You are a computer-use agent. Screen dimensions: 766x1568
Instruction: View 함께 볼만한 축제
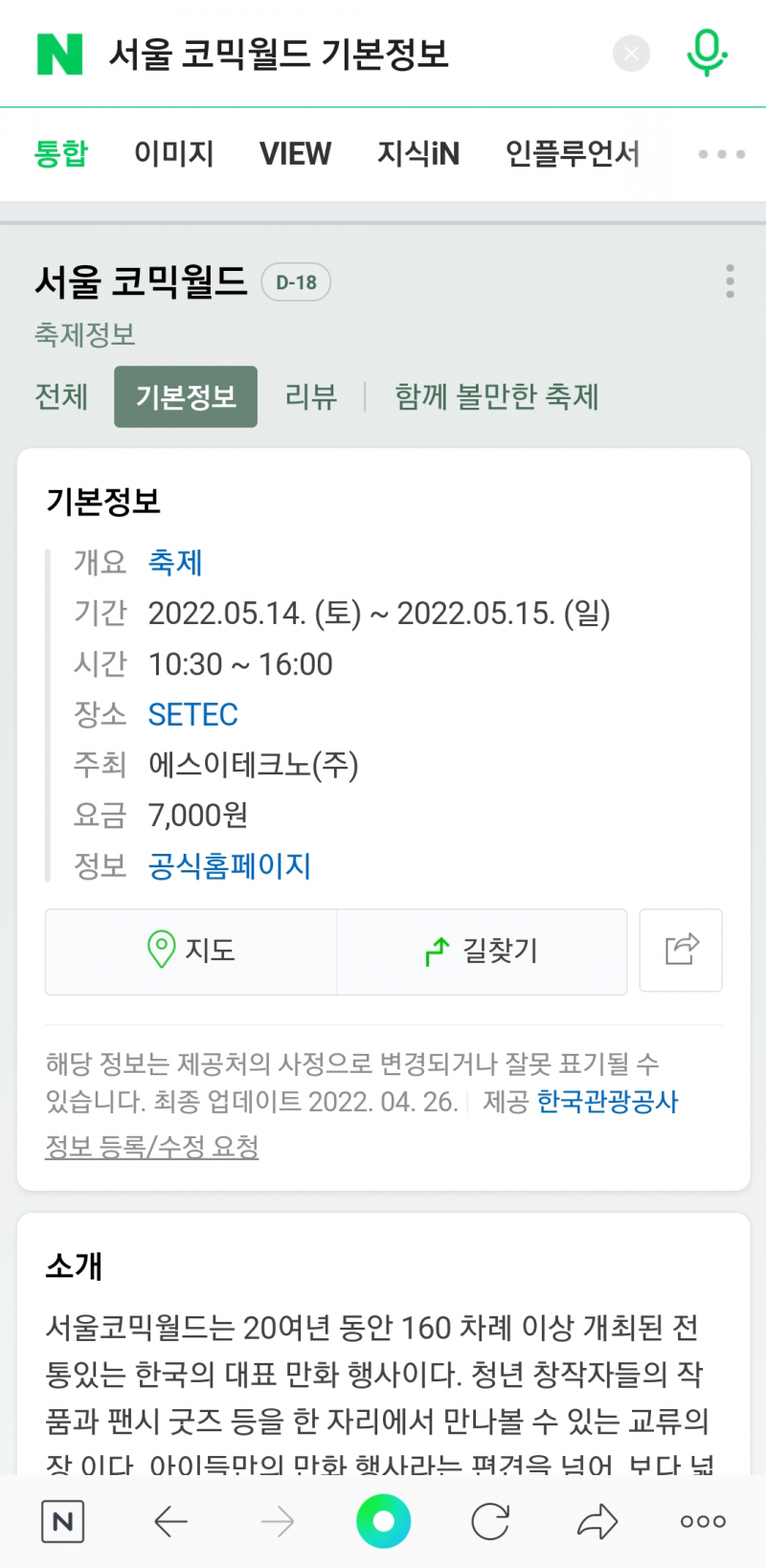(x=496, y=396)
